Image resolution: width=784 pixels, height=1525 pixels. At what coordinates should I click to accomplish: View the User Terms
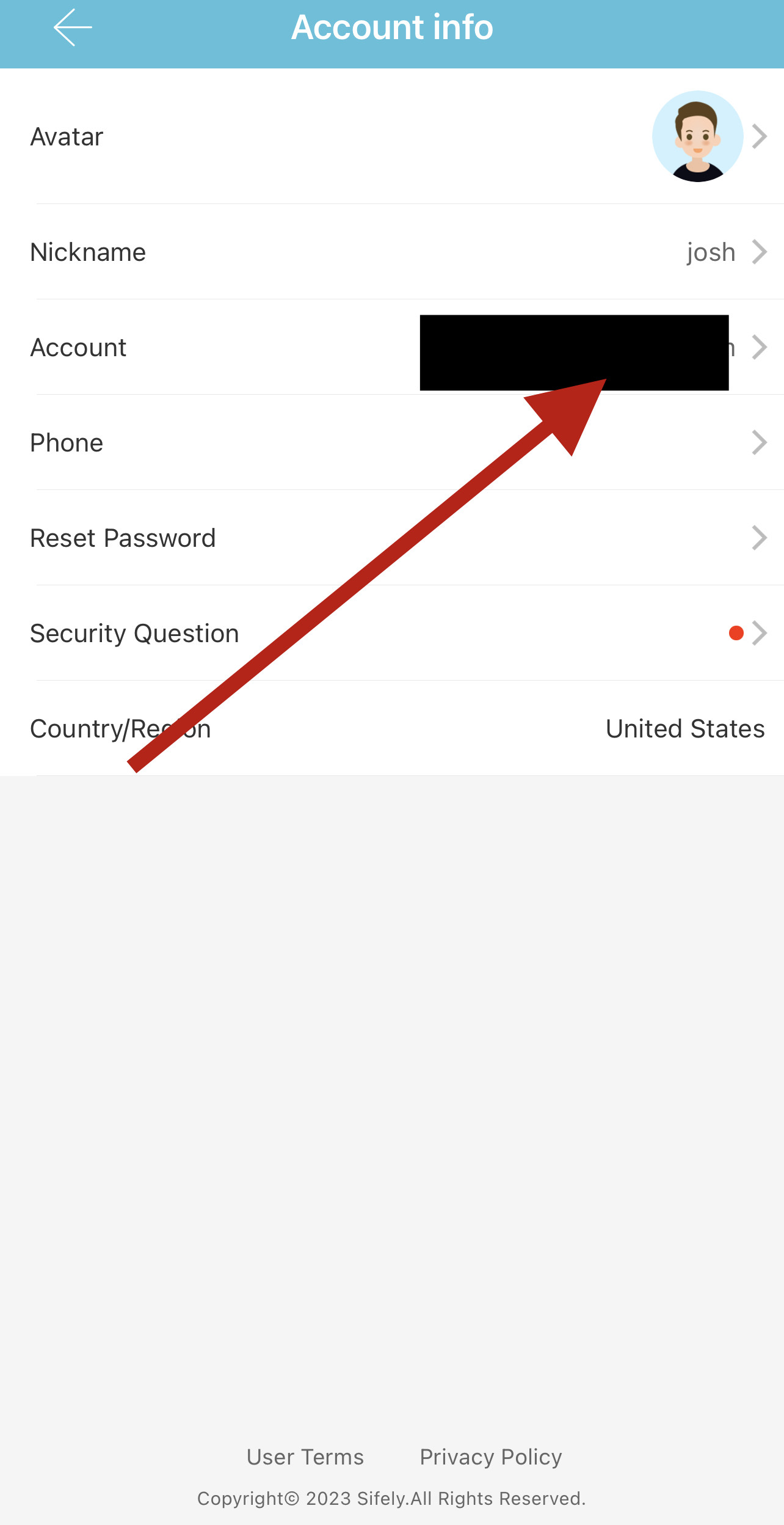(x=305, y=1457)
